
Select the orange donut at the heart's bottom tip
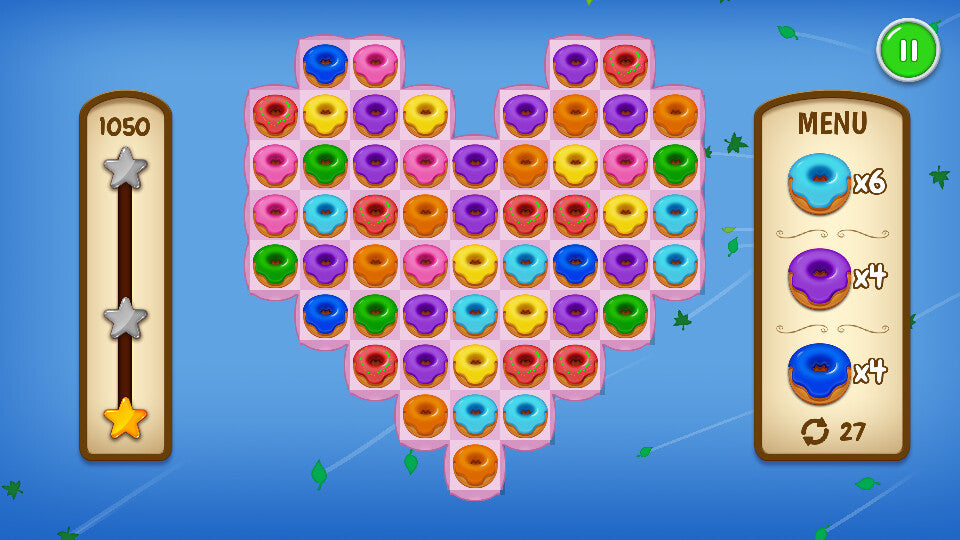coord(475,465)
